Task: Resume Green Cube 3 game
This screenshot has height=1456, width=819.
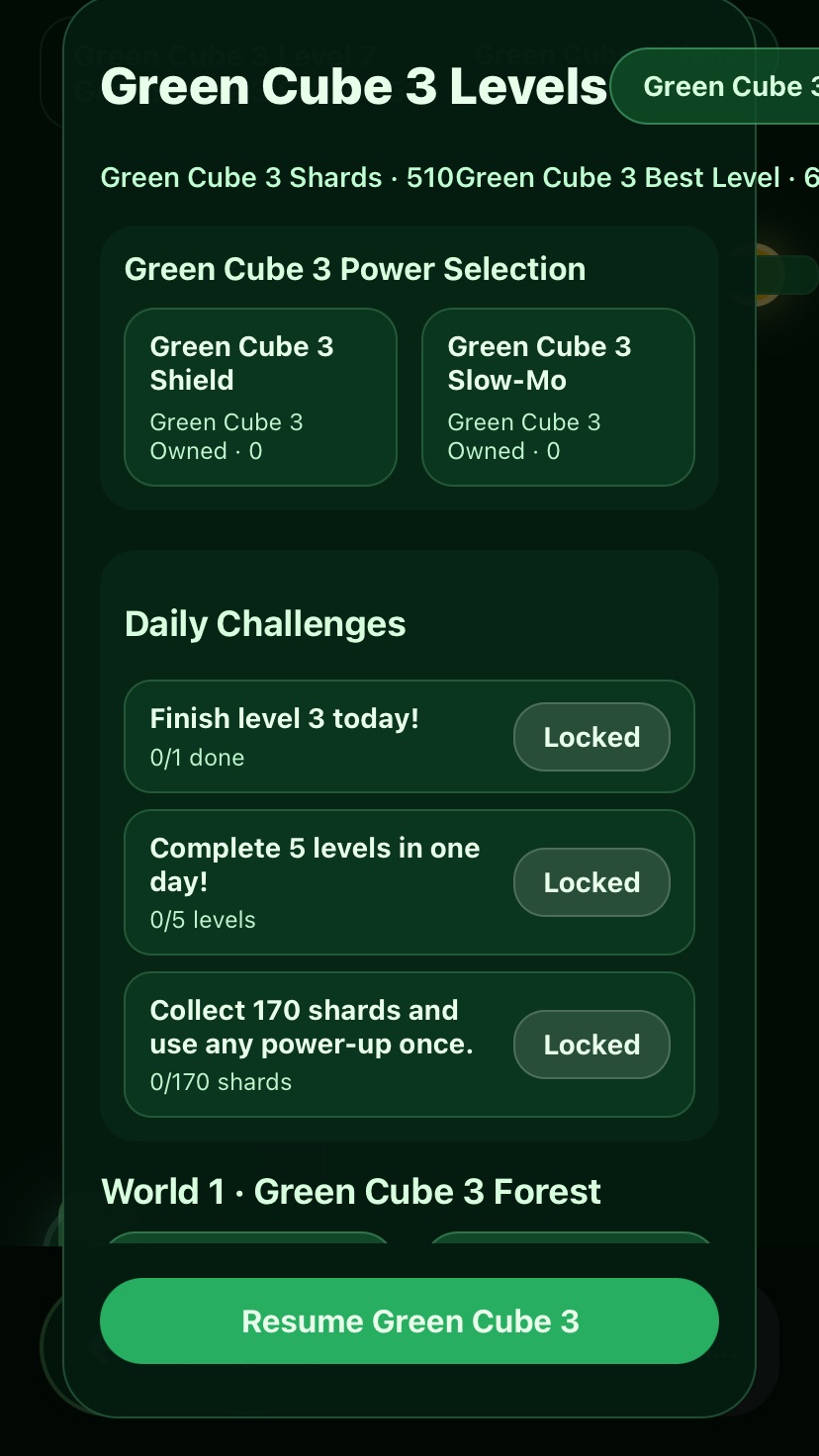Action: pos(409,1320)
